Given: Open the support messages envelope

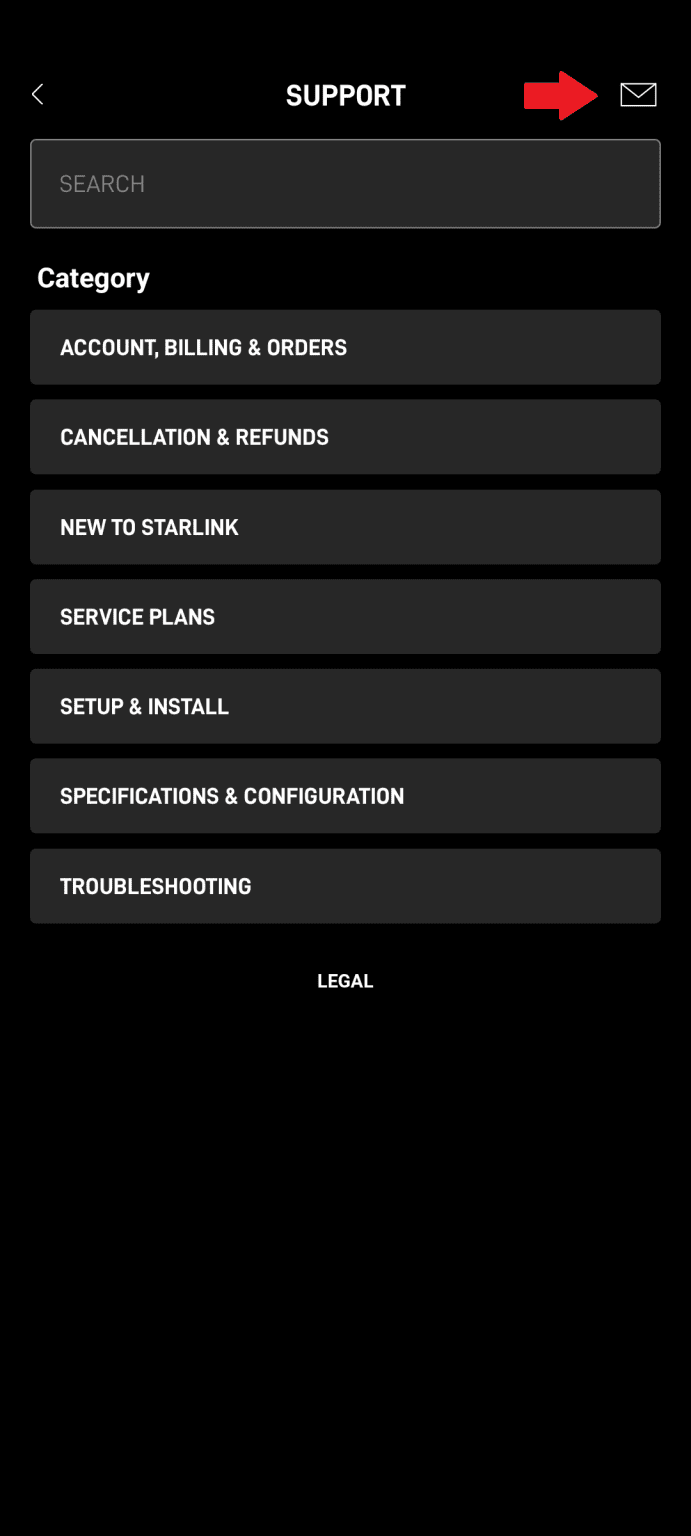Looking at the screenshot, I should [638, 95].
